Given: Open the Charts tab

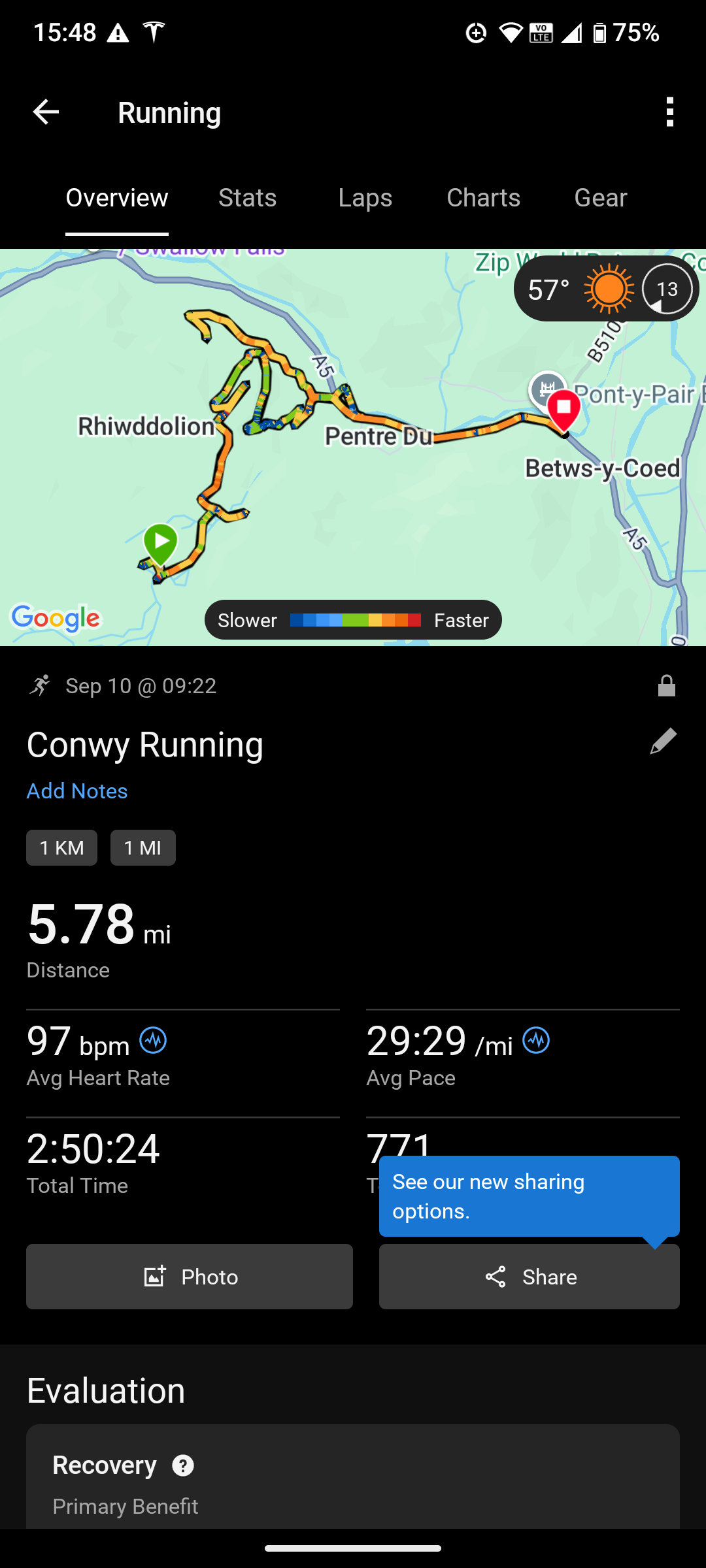Looking at the screenshot, I should pyautogui.click(x=483, y=197).
